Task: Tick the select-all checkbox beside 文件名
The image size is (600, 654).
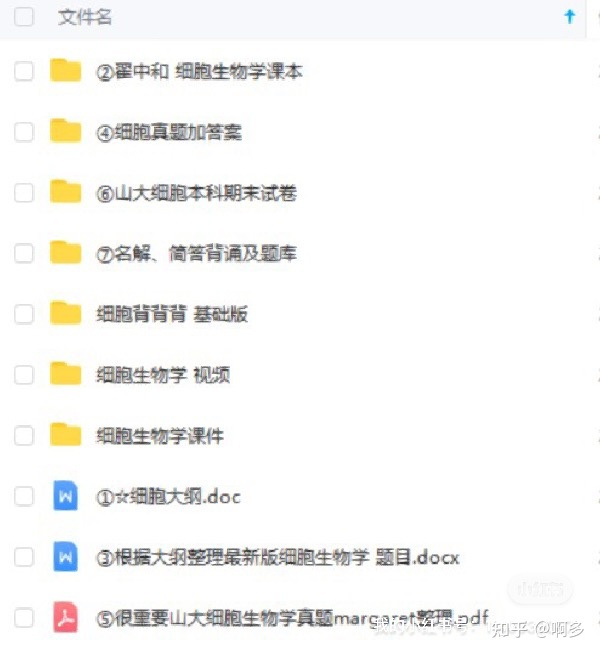Action: point(24,17)
